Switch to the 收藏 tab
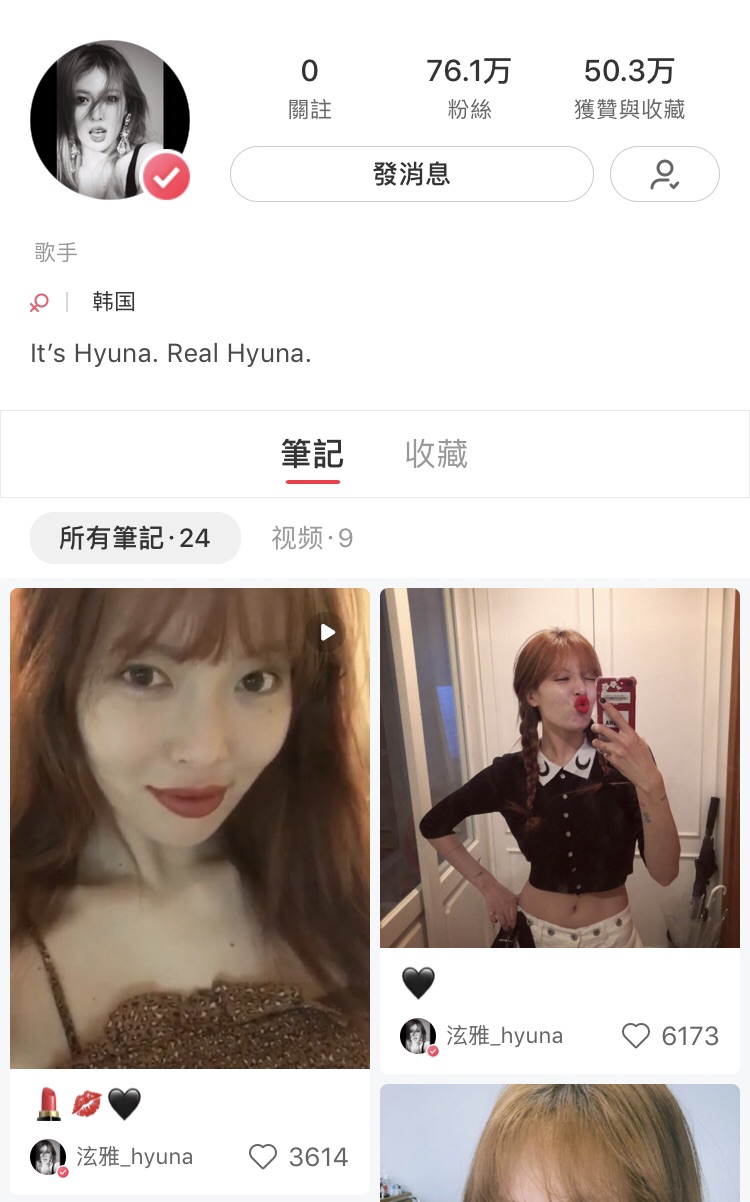This screenshot has height=1202, width=750. click(x=436, y=454)
